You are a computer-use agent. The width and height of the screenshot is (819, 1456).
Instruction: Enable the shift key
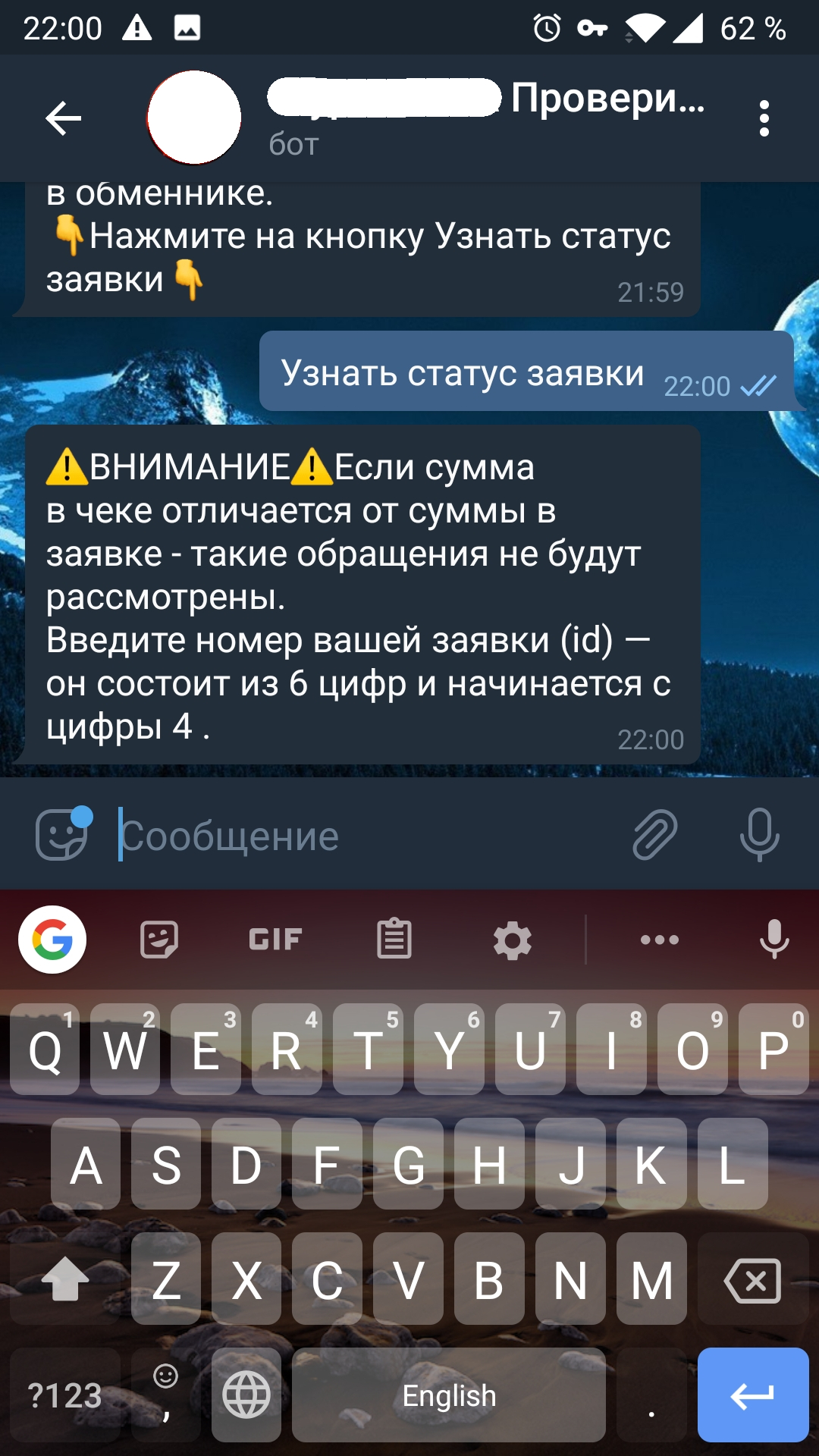[x=65, y=1280]
